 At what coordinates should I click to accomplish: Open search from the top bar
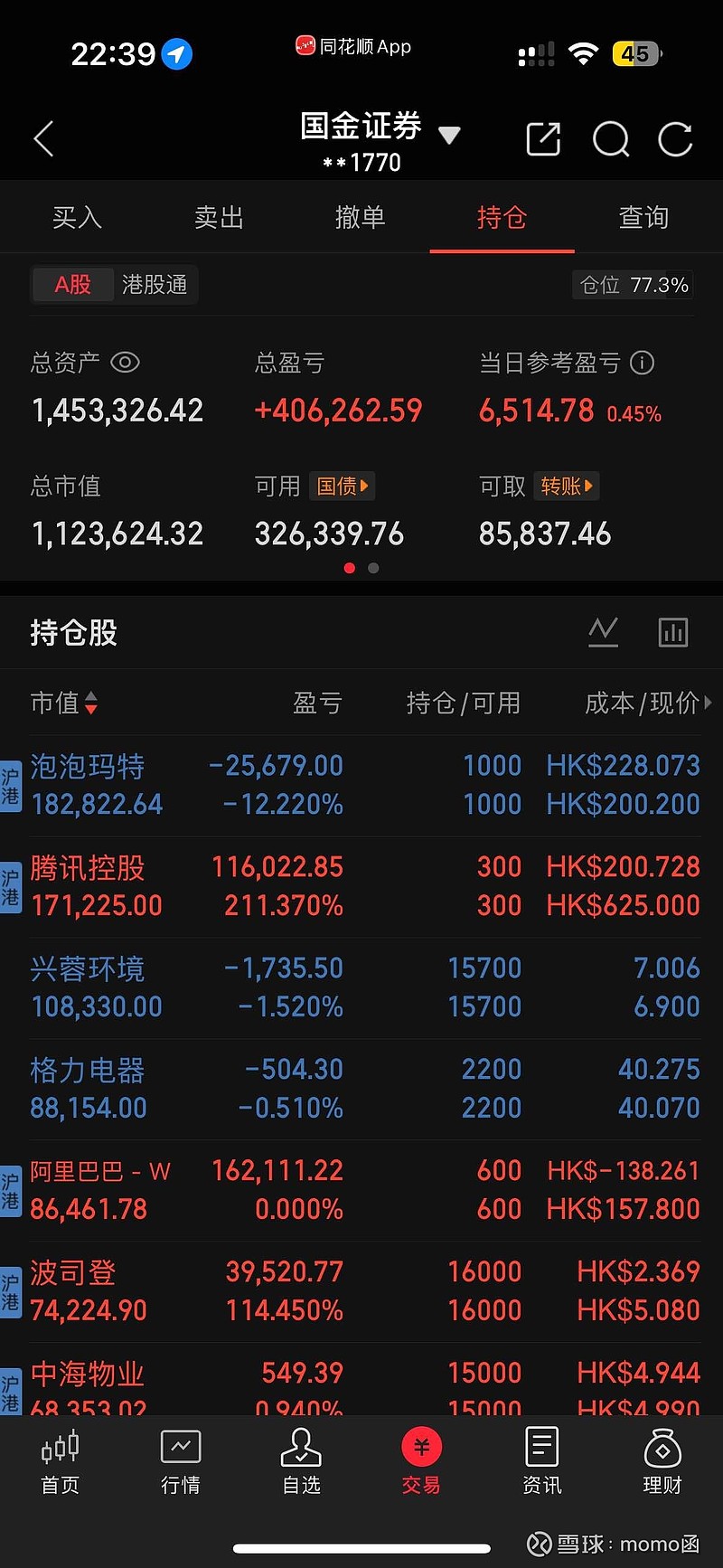tap(611, 138)
